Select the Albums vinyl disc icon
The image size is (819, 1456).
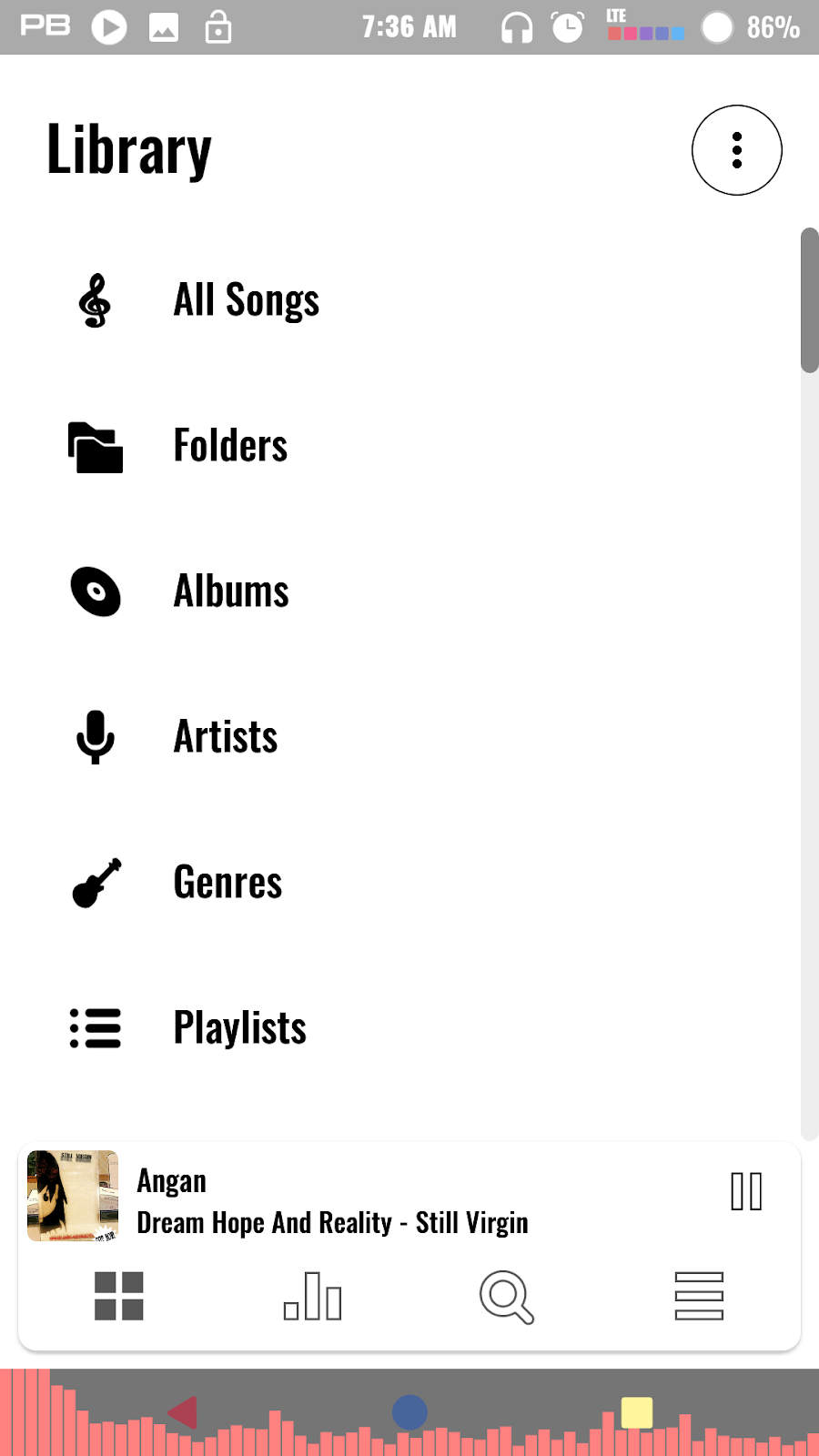tap(95, 592)
